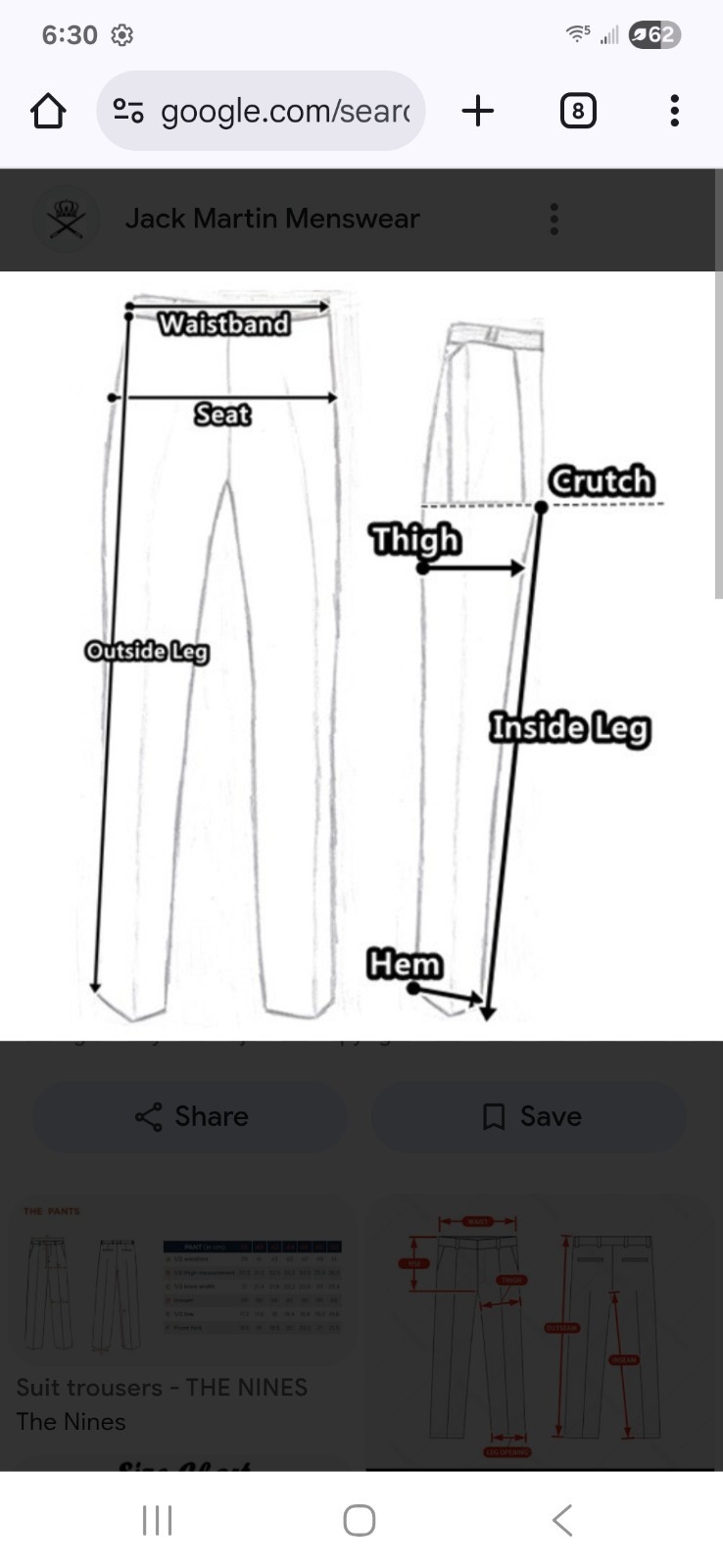Go to the browser home page

pyautogui.click(x=48, y=111)
